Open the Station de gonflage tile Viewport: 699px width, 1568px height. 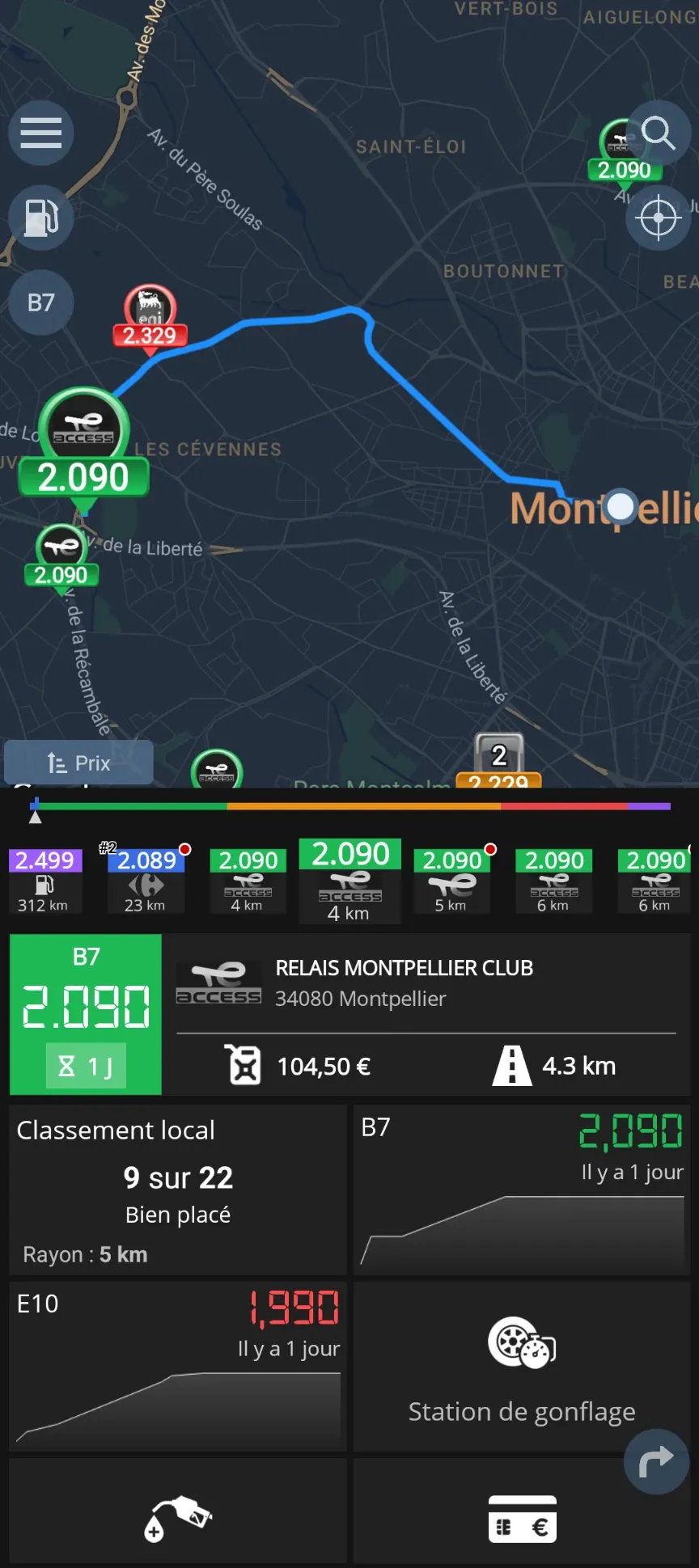coord(522,1367)
